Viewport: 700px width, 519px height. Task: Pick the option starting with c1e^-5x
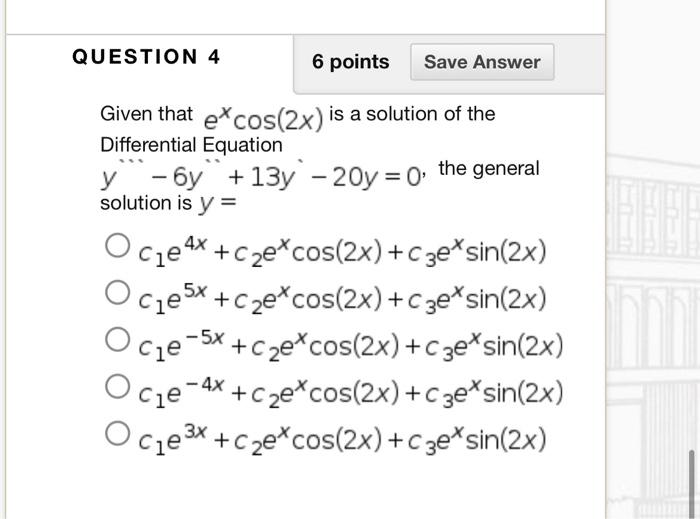pyautogui.click(x=118, y=341)
